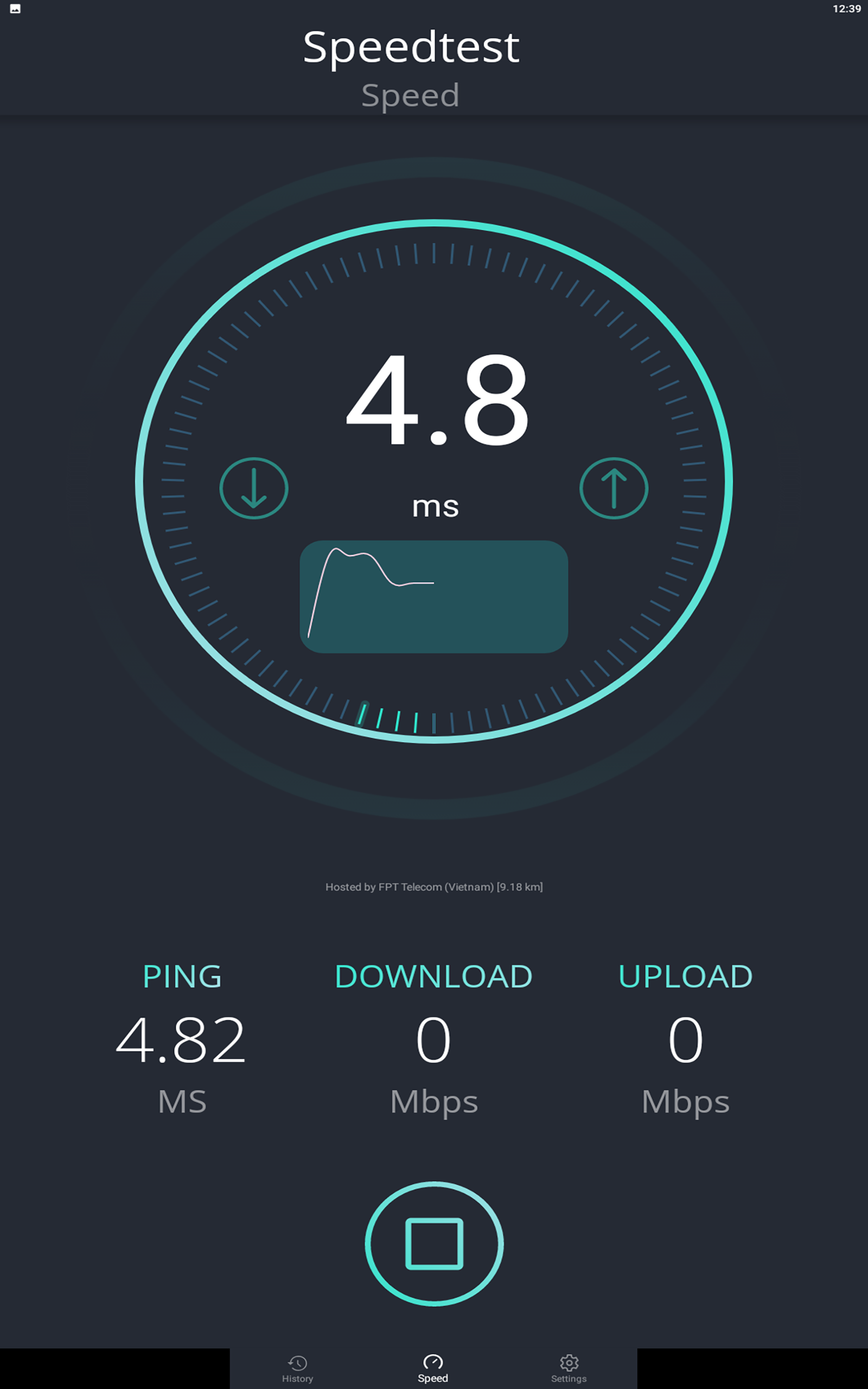Switch to the Settings tab
This screenshot has height=1389, width=868.
[569, 1369]
